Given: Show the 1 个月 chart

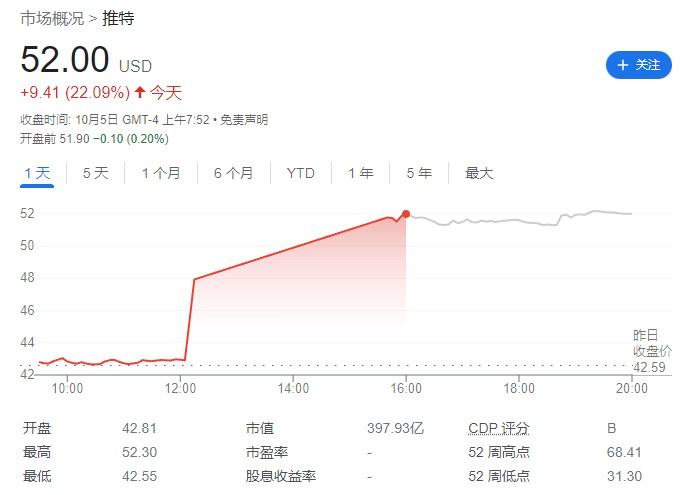Looking at the screenshot, I should coord(161,173).
